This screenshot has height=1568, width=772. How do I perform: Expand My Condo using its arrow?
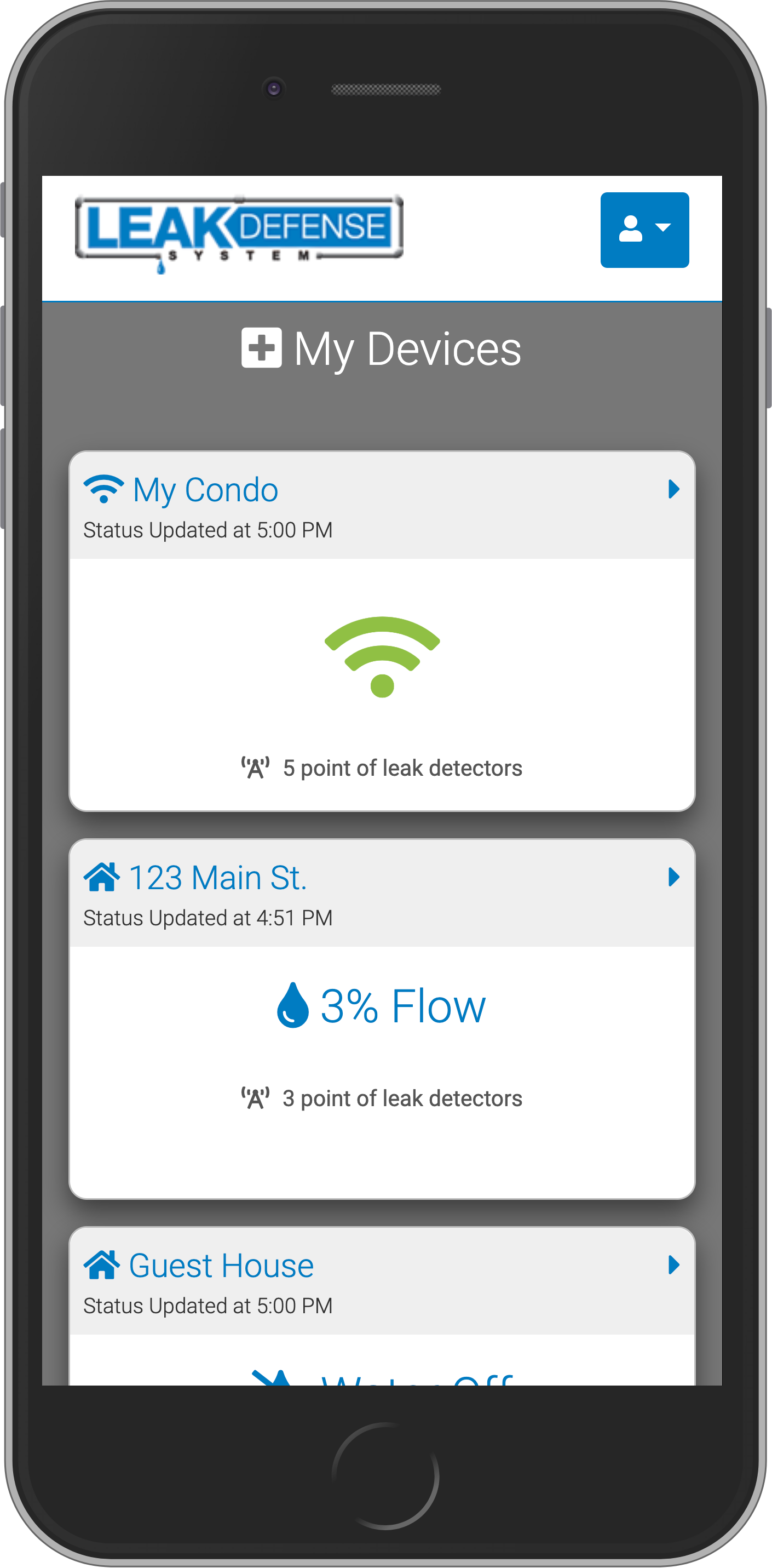673,489
